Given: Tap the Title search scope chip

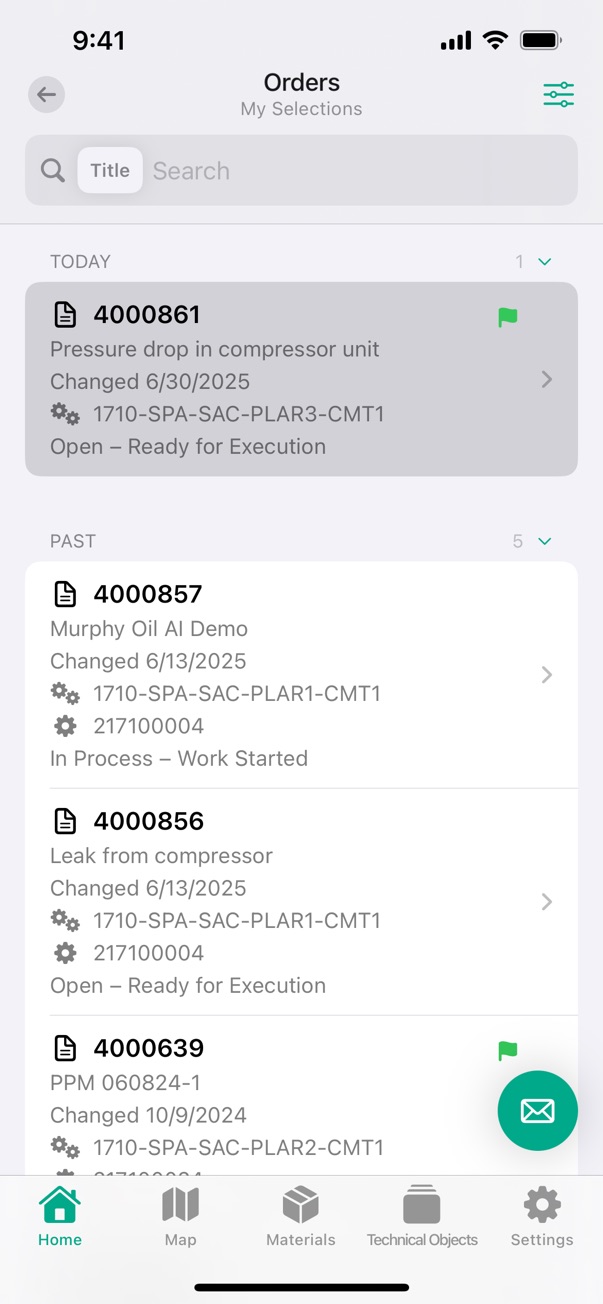Looking at the screenshot, I should pyautogui.click(x=110, y=170).
